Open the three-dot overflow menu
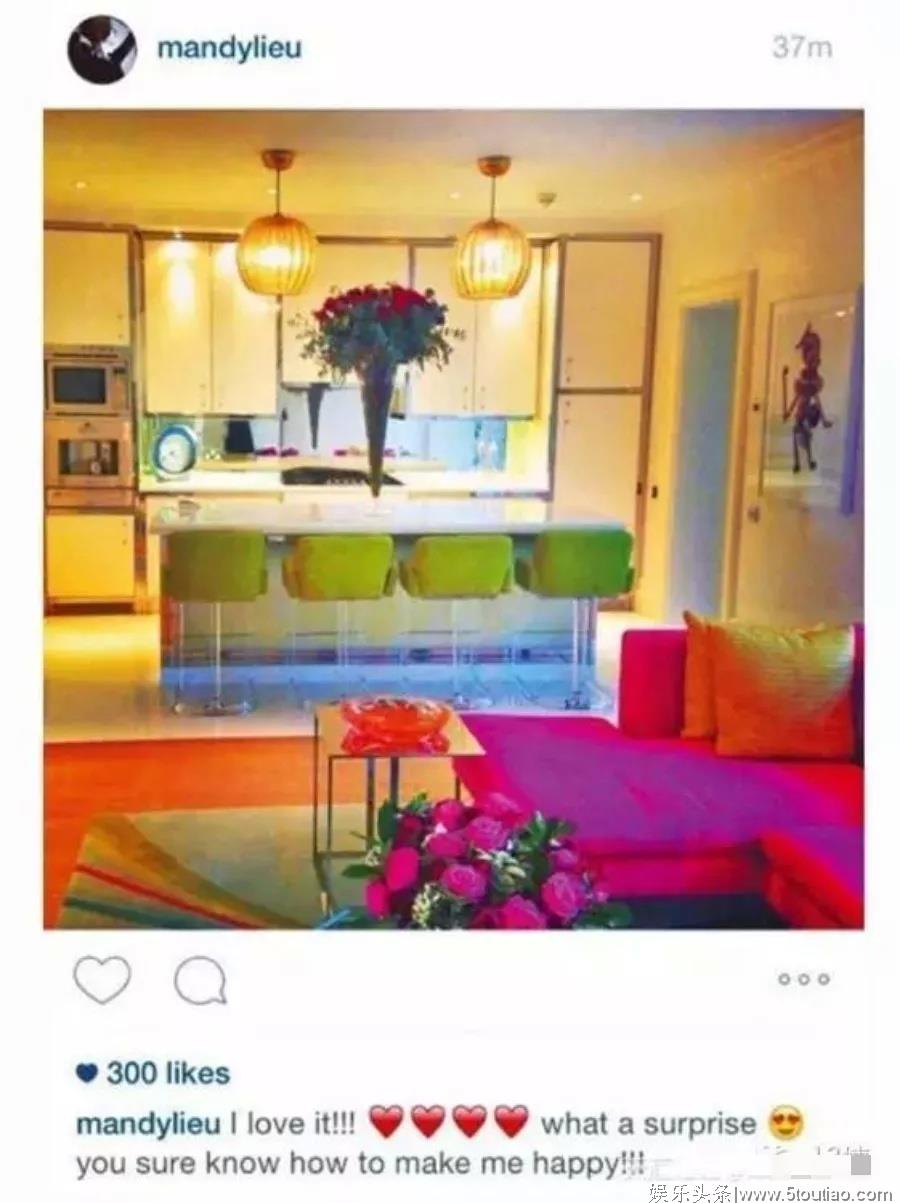Image resolution: width=900 pixels, height=1203 pixels. pyautogui.click(x=804, y=979)
